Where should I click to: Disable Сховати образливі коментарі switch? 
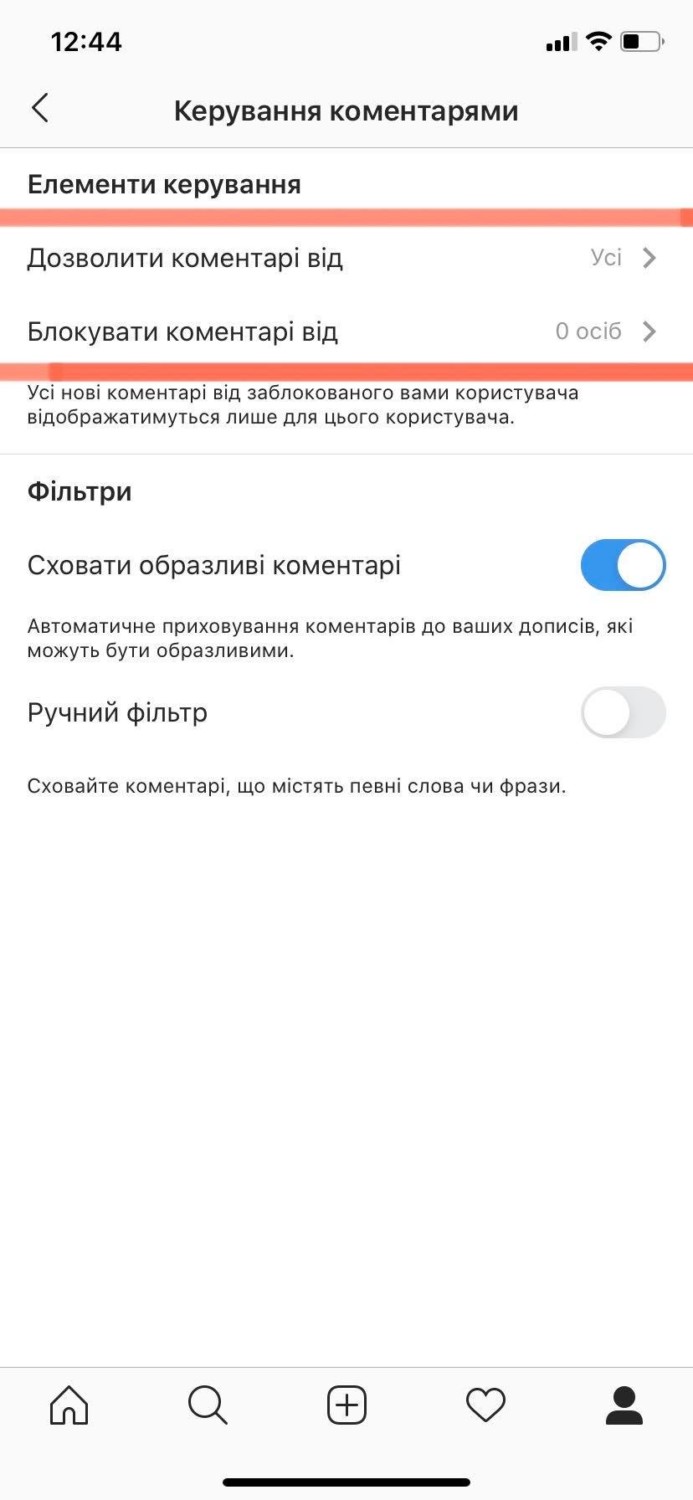click(622, 565)
